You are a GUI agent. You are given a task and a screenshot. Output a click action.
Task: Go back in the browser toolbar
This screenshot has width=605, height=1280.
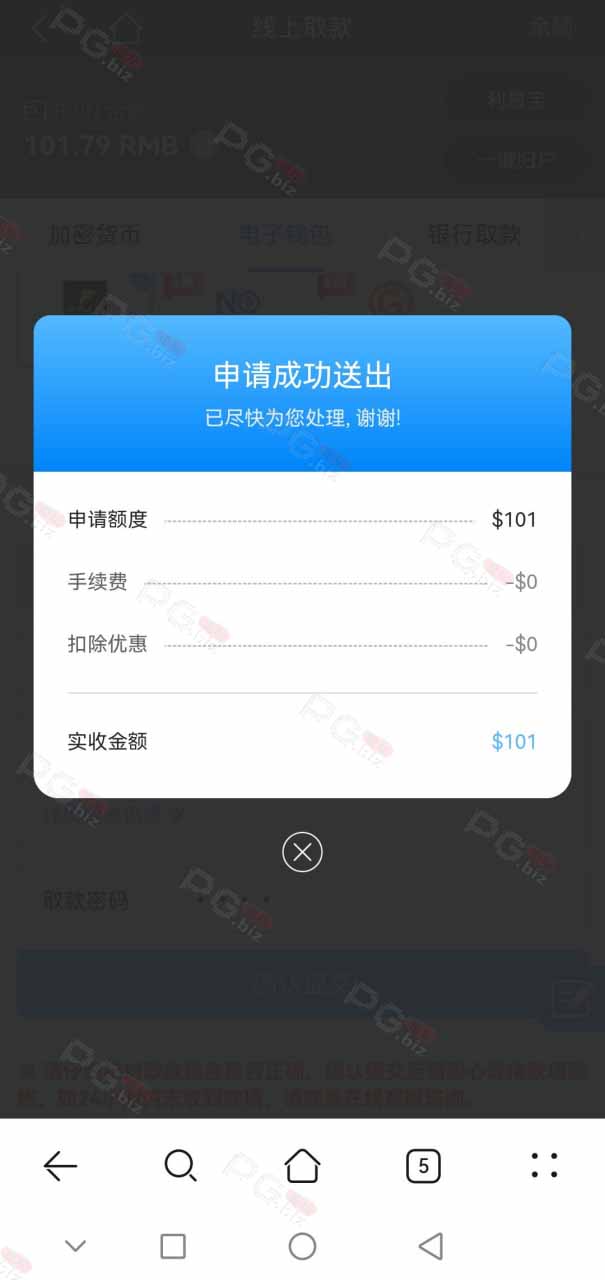(x=60, y=1165)
